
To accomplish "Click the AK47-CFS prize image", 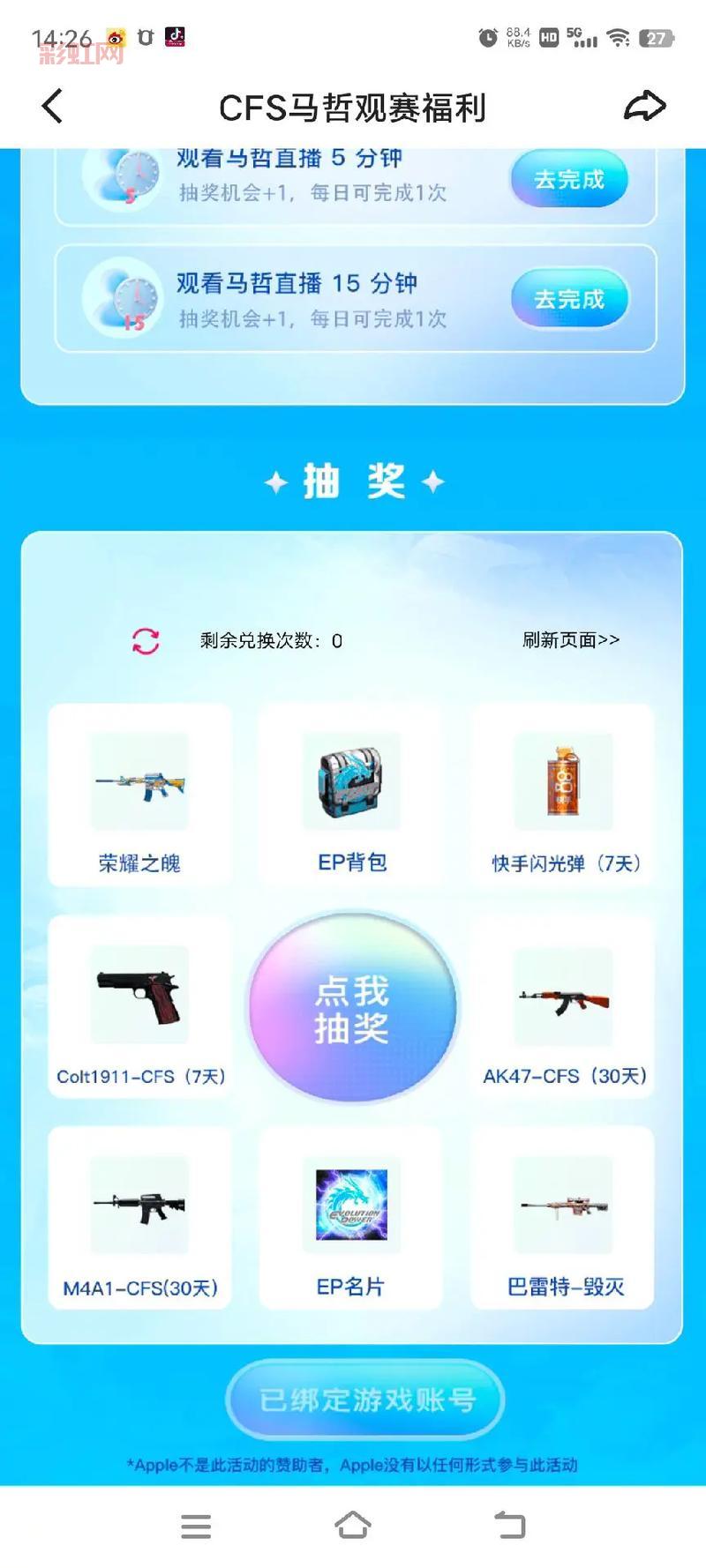I will tap(563, 997).
